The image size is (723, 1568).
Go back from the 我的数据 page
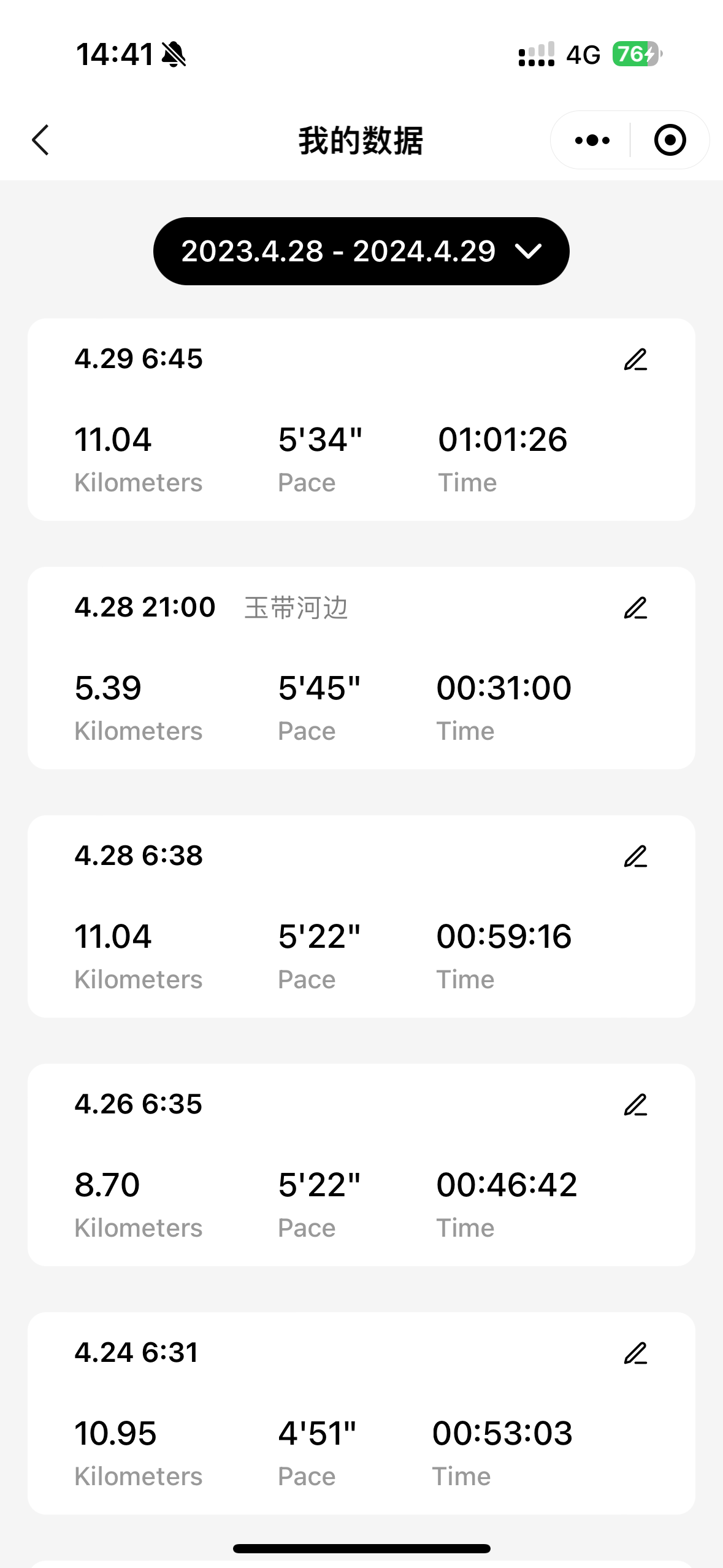(40, 140)
